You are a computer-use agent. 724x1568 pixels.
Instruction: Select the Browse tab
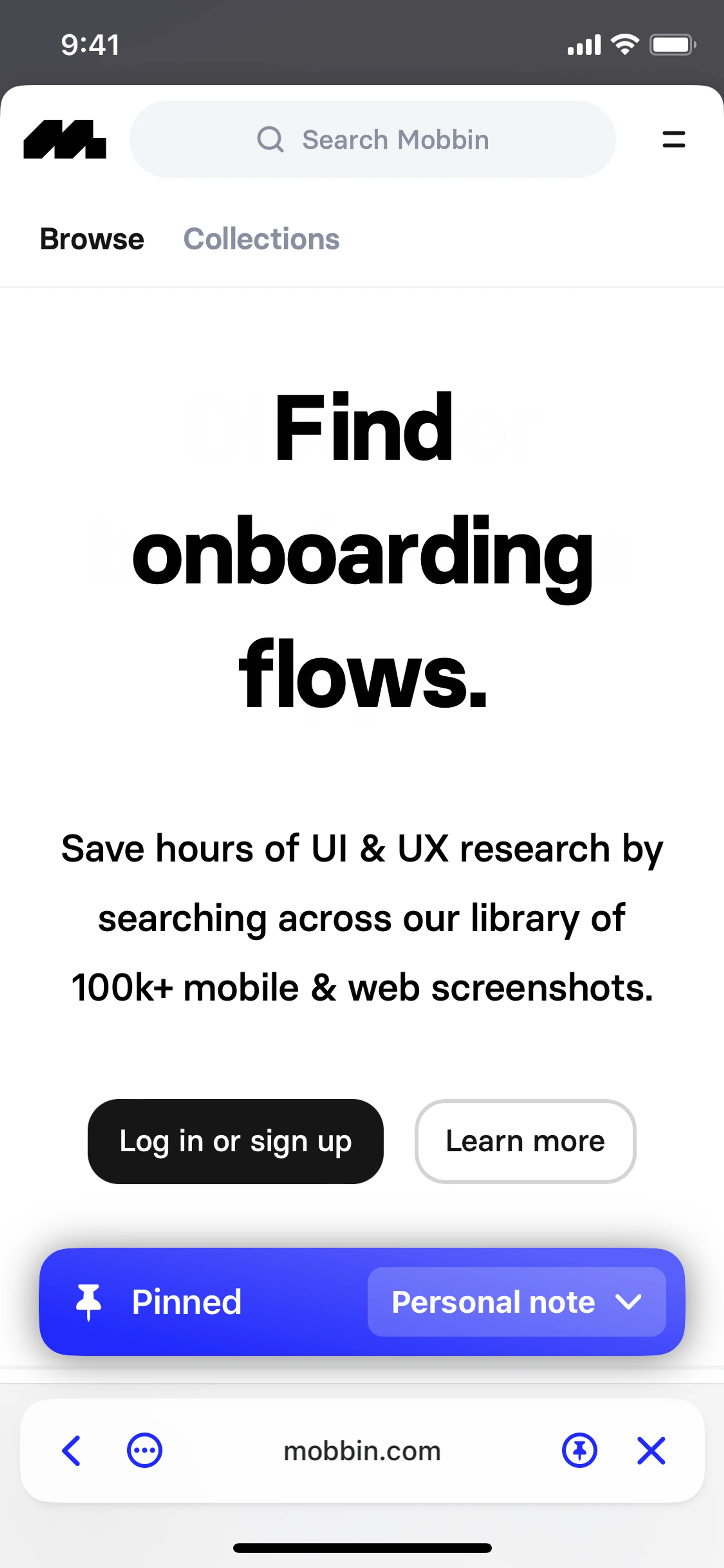click(x=92, y=239)
